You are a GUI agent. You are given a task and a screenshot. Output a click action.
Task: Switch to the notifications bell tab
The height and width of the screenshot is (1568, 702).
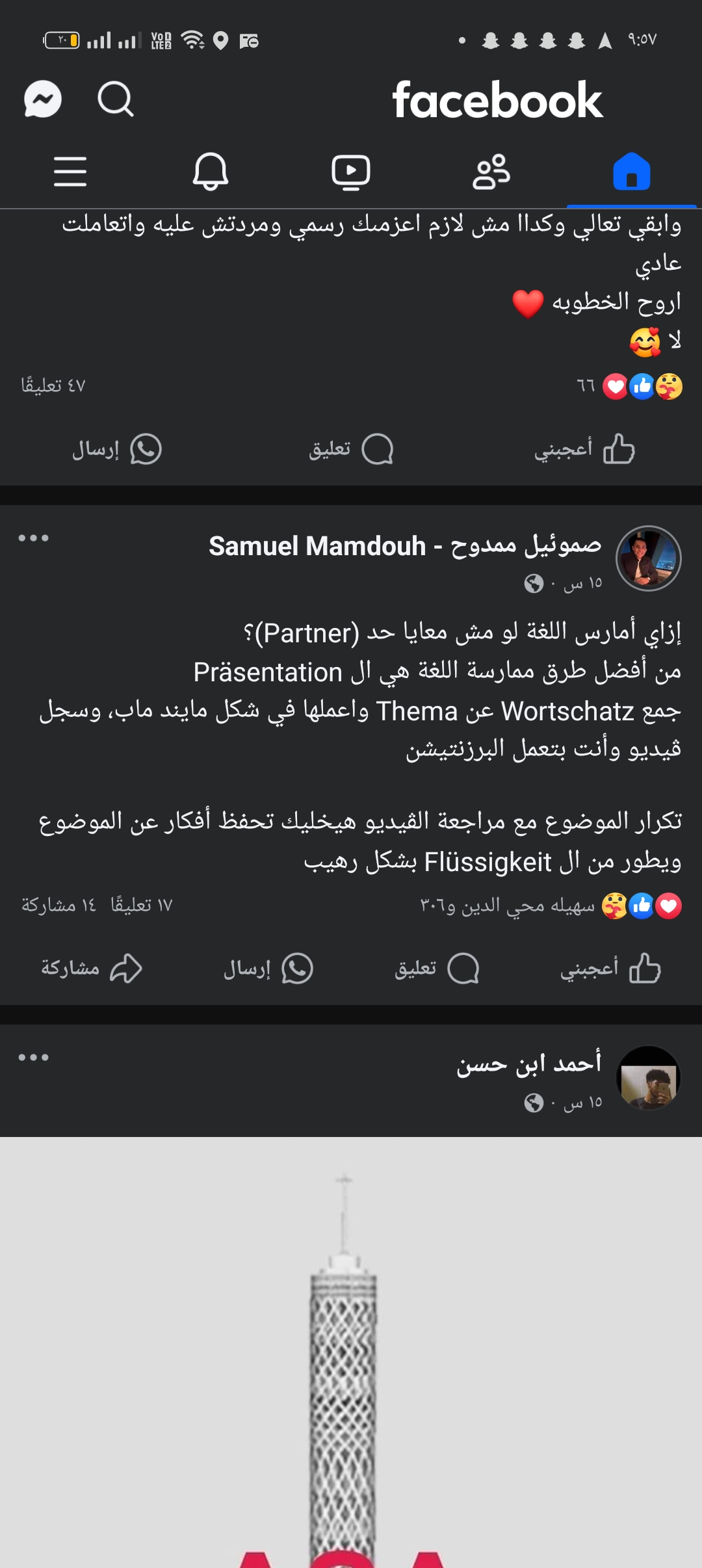(x=211, y=172)
